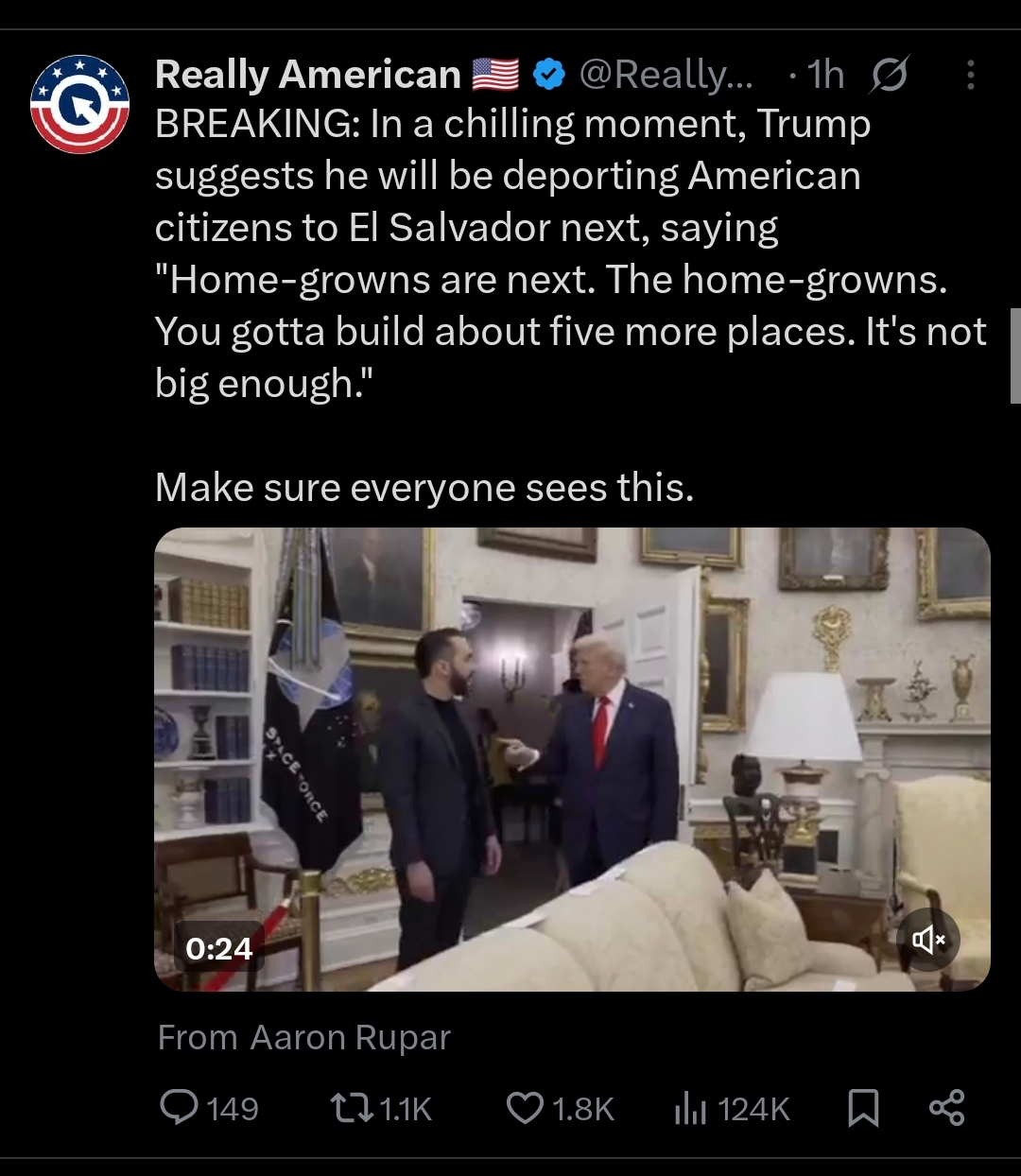Open the post's three-dot overflow menu
Viewport: 1021px width, 1176px height.
click(x=970, y=76)
